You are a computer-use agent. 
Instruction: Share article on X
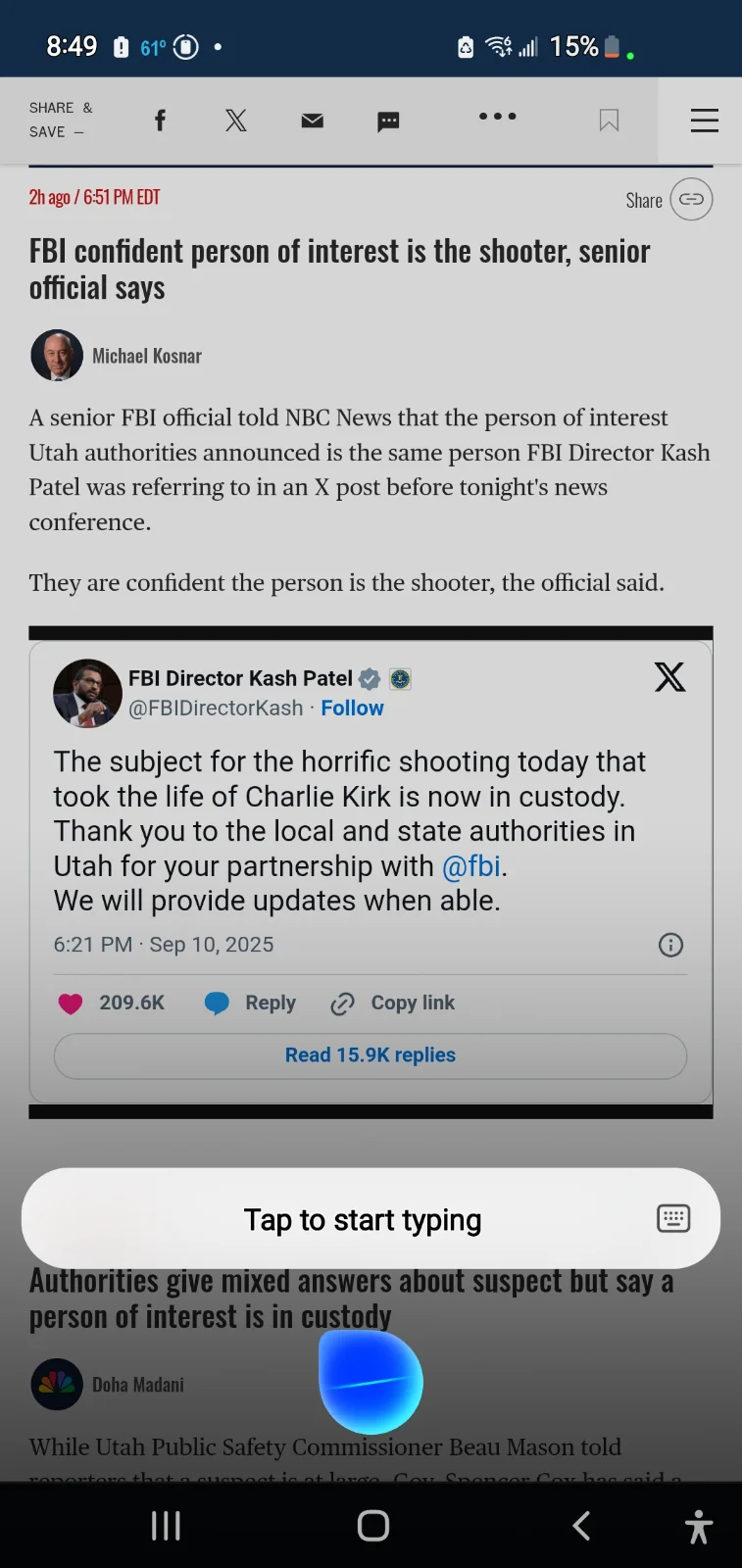coord(236,121)
